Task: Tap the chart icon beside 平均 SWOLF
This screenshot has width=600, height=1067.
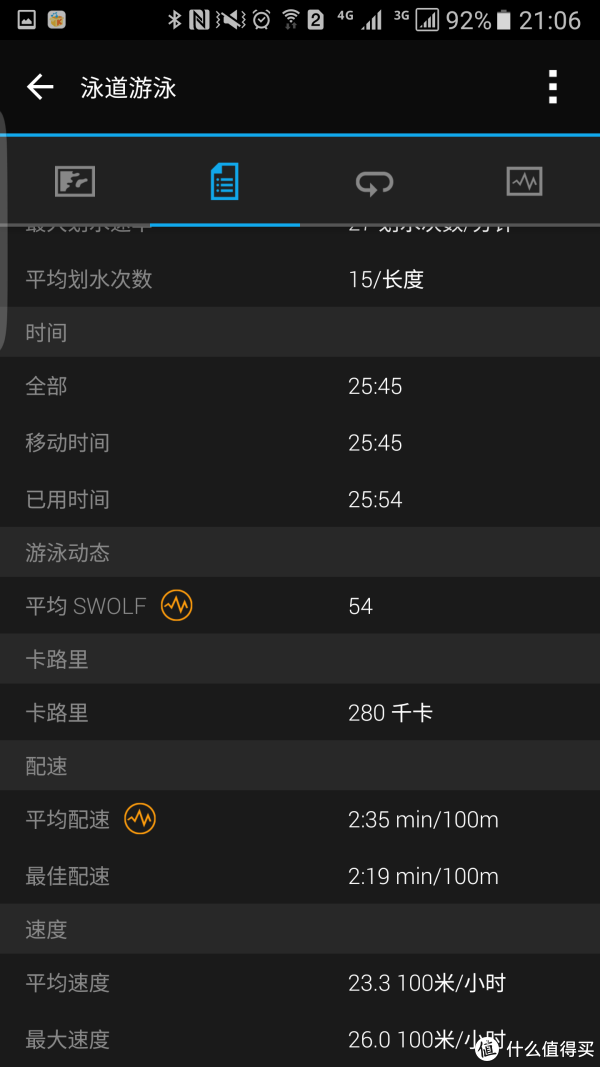Action: pos(177,605)
